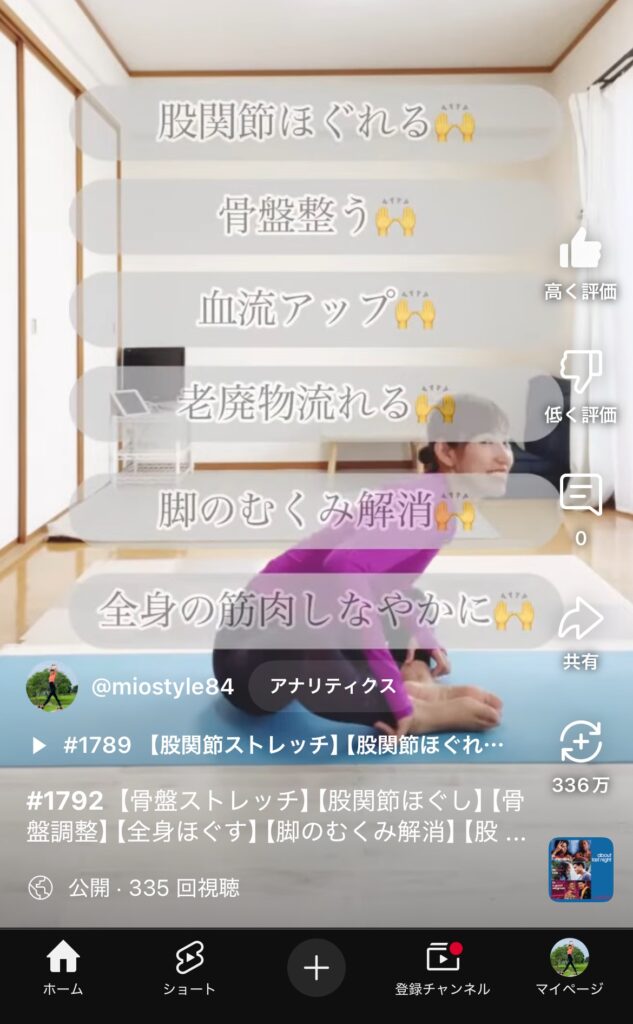Switch to the マイページ tab
The height and width of the screenshot is (1024, 633).
(569, 968)
